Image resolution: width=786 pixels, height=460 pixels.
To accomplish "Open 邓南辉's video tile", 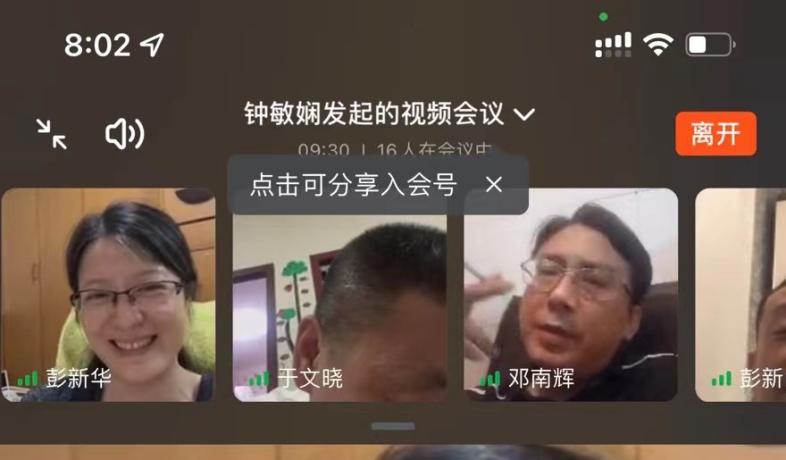I will coord(571,300).
